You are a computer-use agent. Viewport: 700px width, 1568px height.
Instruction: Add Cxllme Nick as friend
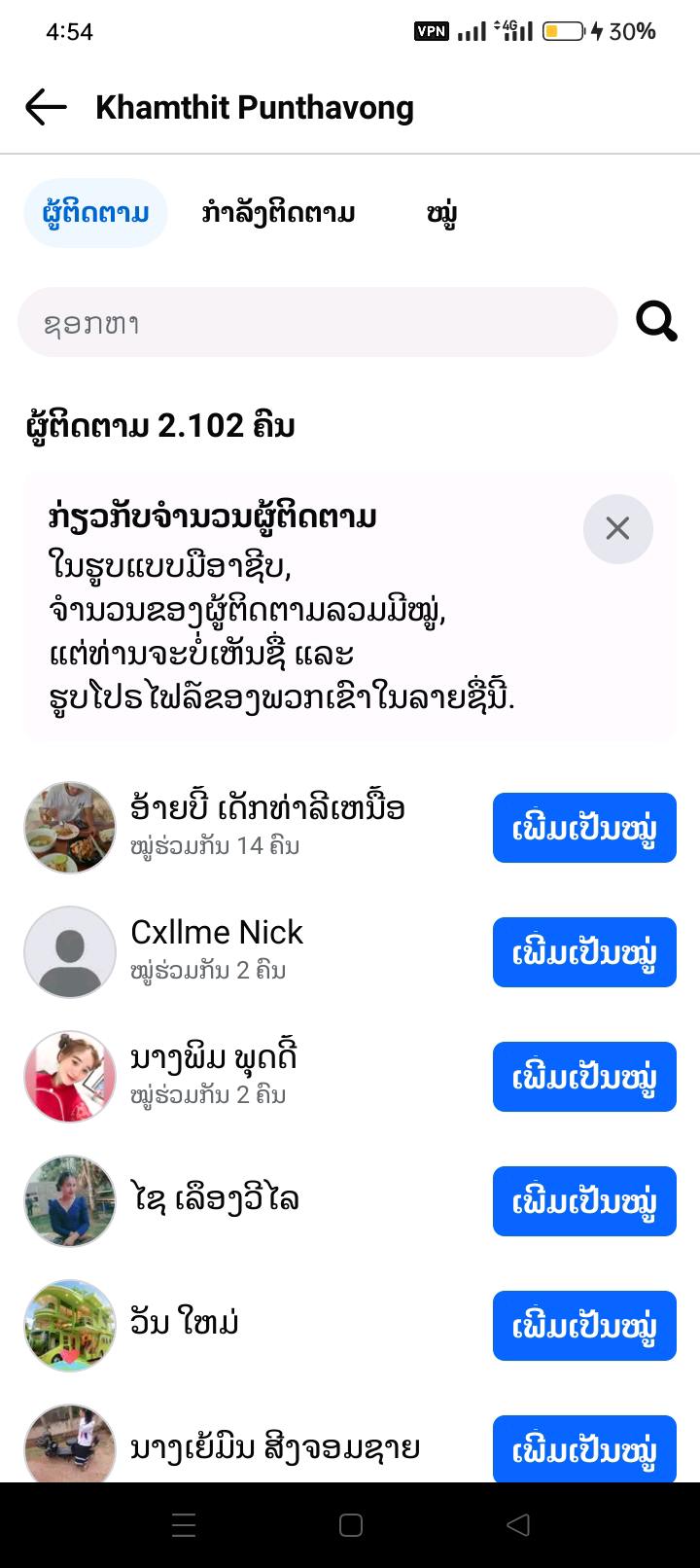pos(583,952)
